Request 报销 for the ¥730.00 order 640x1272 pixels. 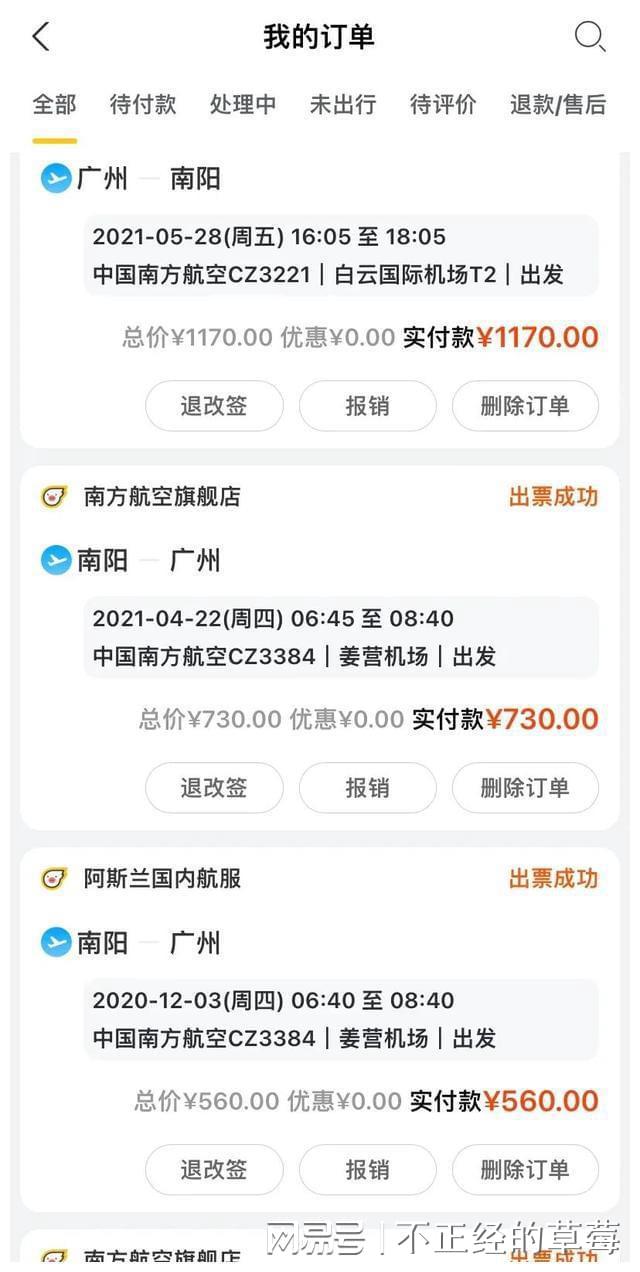(367, 788)
